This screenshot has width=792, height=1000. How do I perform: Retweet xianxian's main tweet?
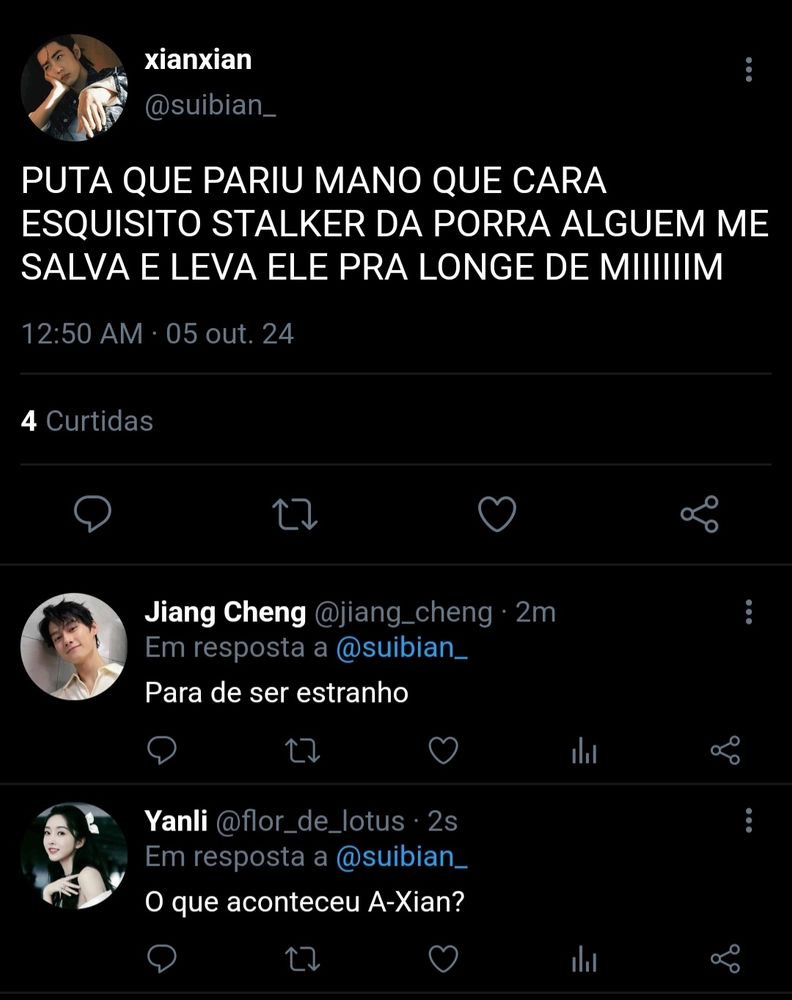295,515
